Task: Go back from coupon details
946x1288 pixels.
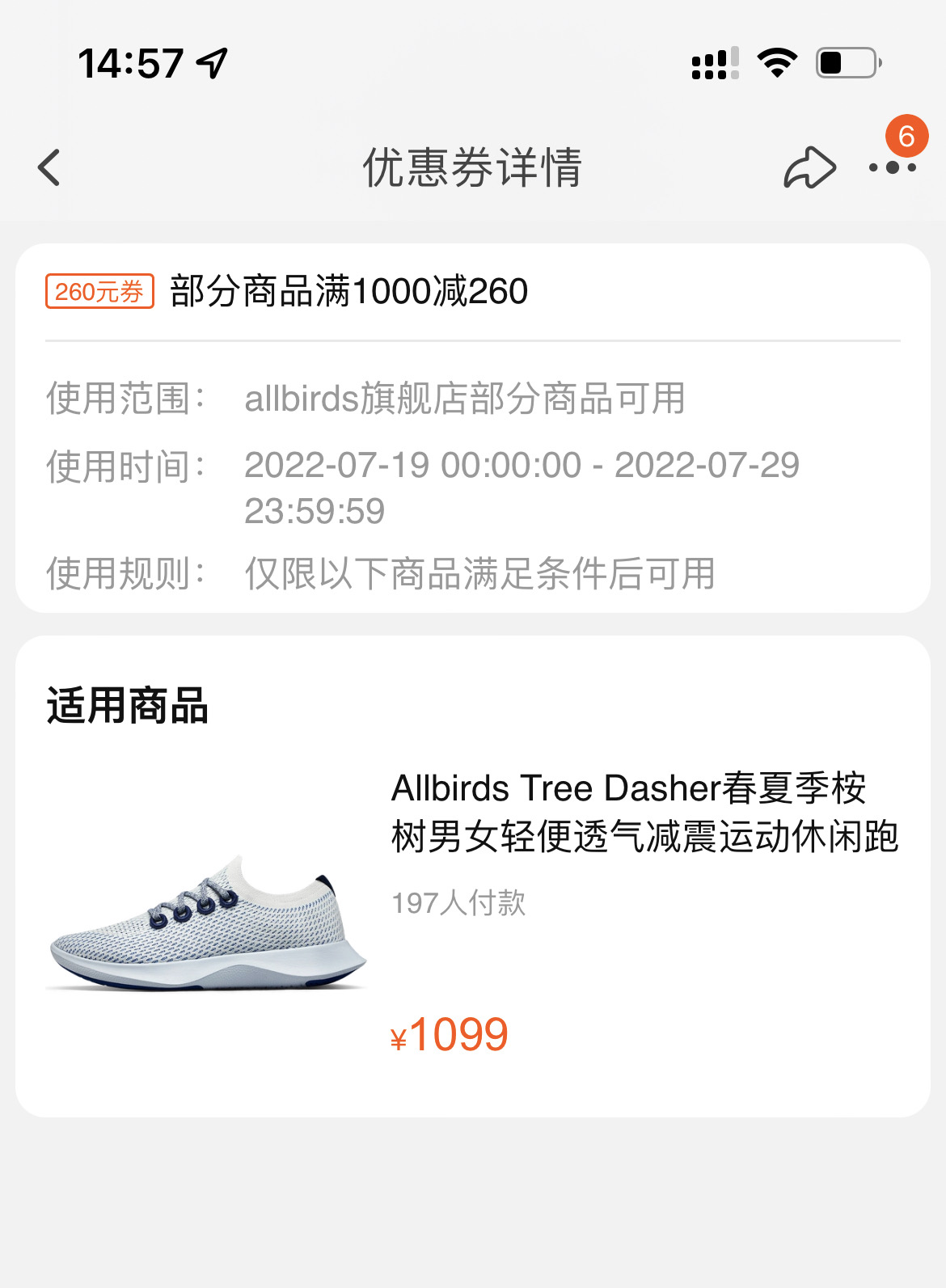Action: [x=49, y=168]
